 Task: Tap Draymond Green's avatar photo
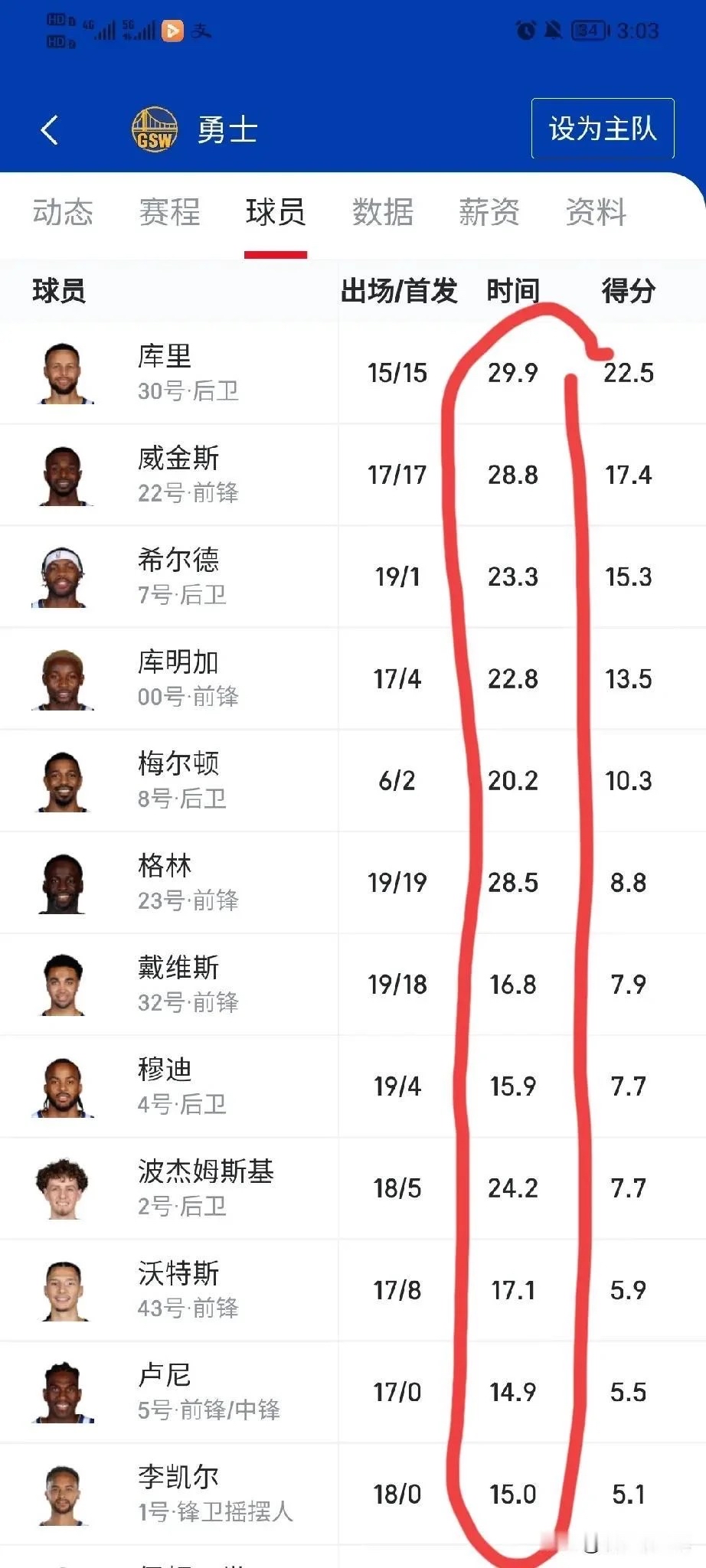click(x=64, y=882)
